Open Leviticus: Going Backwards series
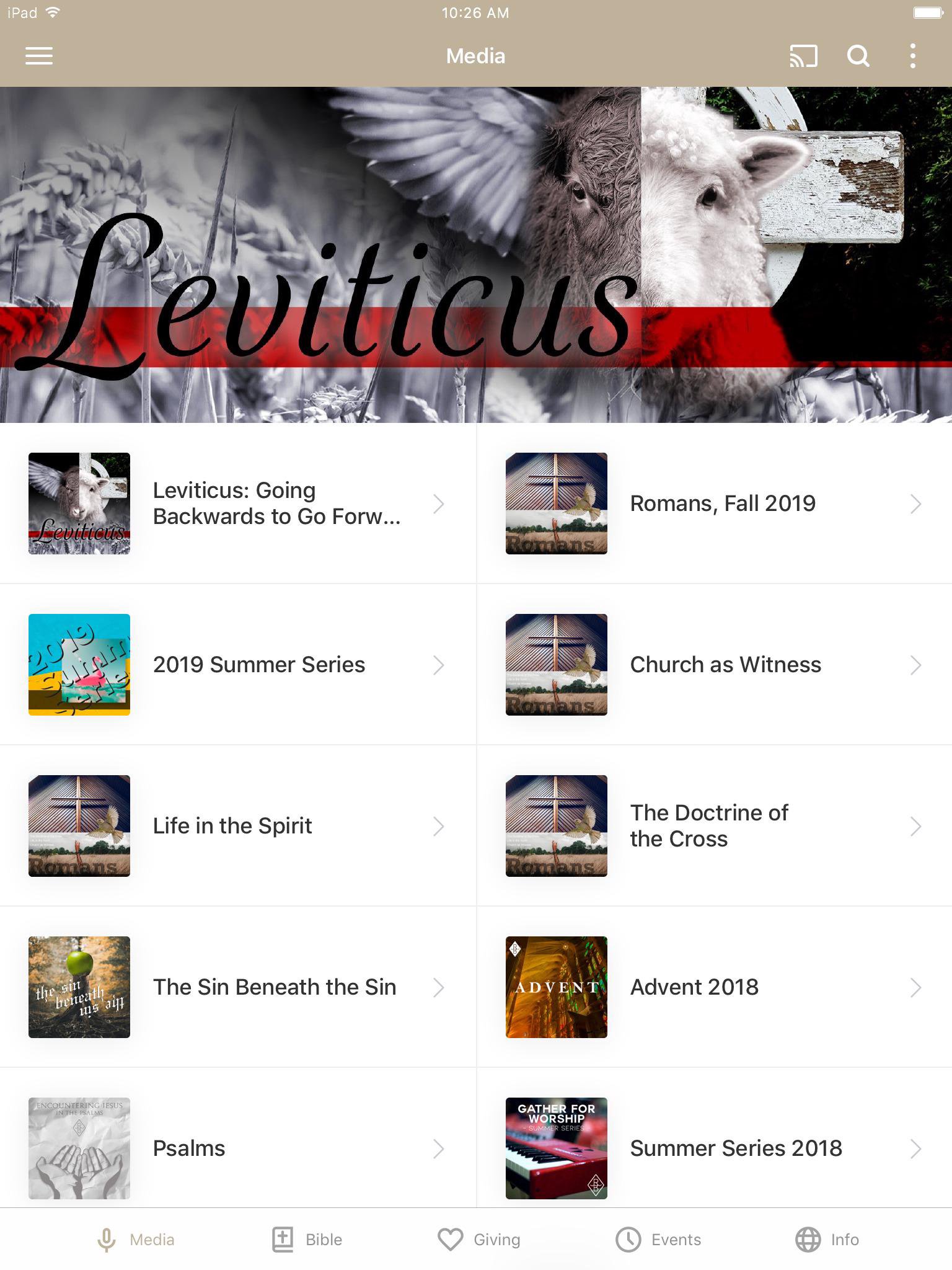Screen dimensions: 952x1270 [238, 504]
